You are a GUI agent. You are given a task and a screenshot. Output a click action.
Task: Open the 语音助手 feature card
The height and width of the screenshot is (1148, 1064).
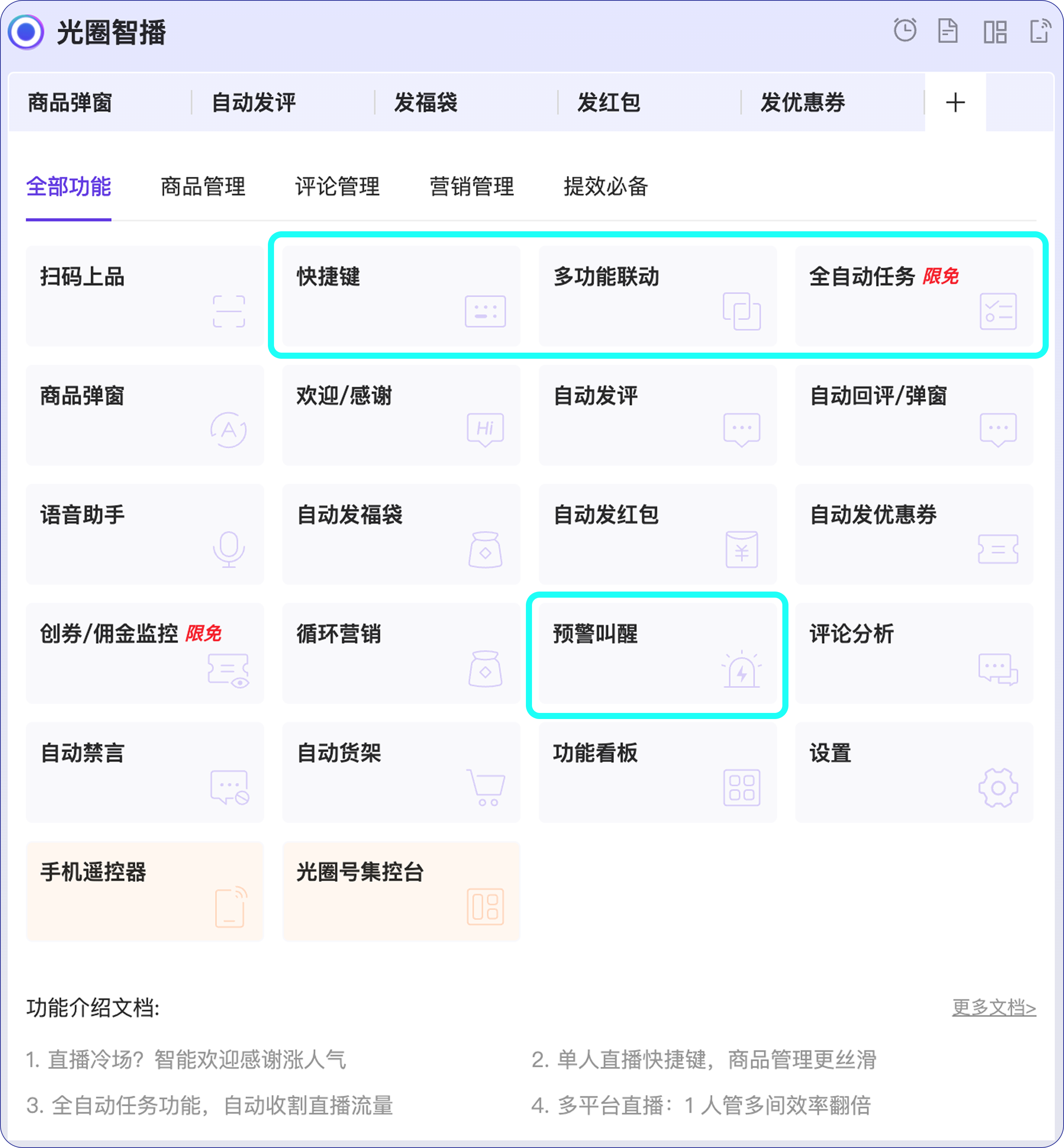tap(145, 534)
